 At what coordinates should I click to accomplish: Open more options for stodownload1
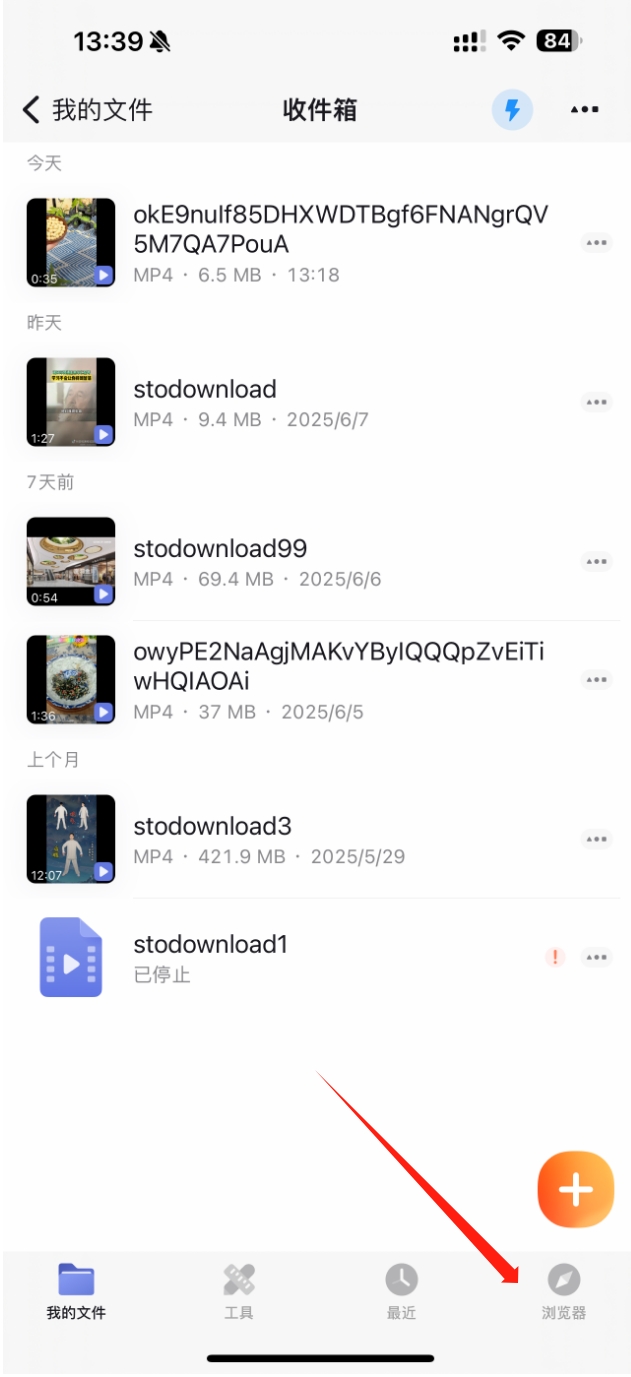pyautogui.click(x=597, y=957)
